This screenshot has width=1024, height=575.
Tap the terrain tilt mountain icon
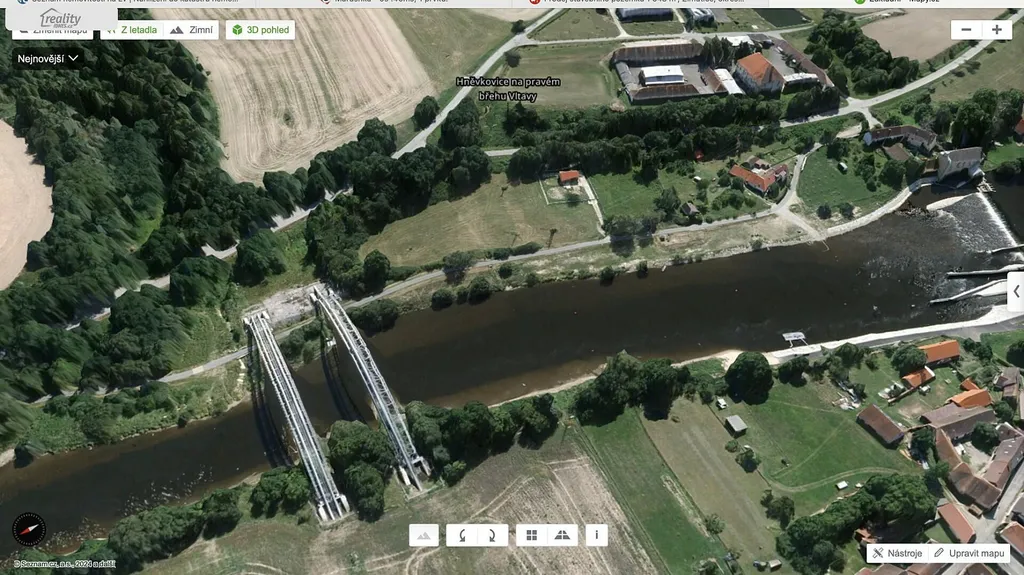424,535
